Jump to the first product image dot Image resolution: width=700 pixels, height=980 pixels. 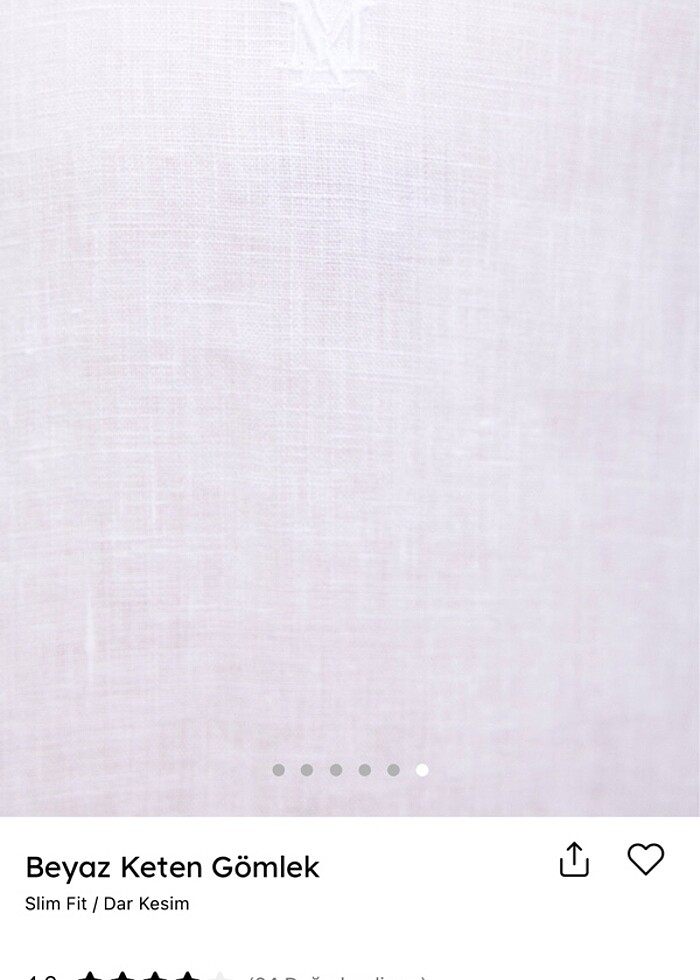coord(279,770)
